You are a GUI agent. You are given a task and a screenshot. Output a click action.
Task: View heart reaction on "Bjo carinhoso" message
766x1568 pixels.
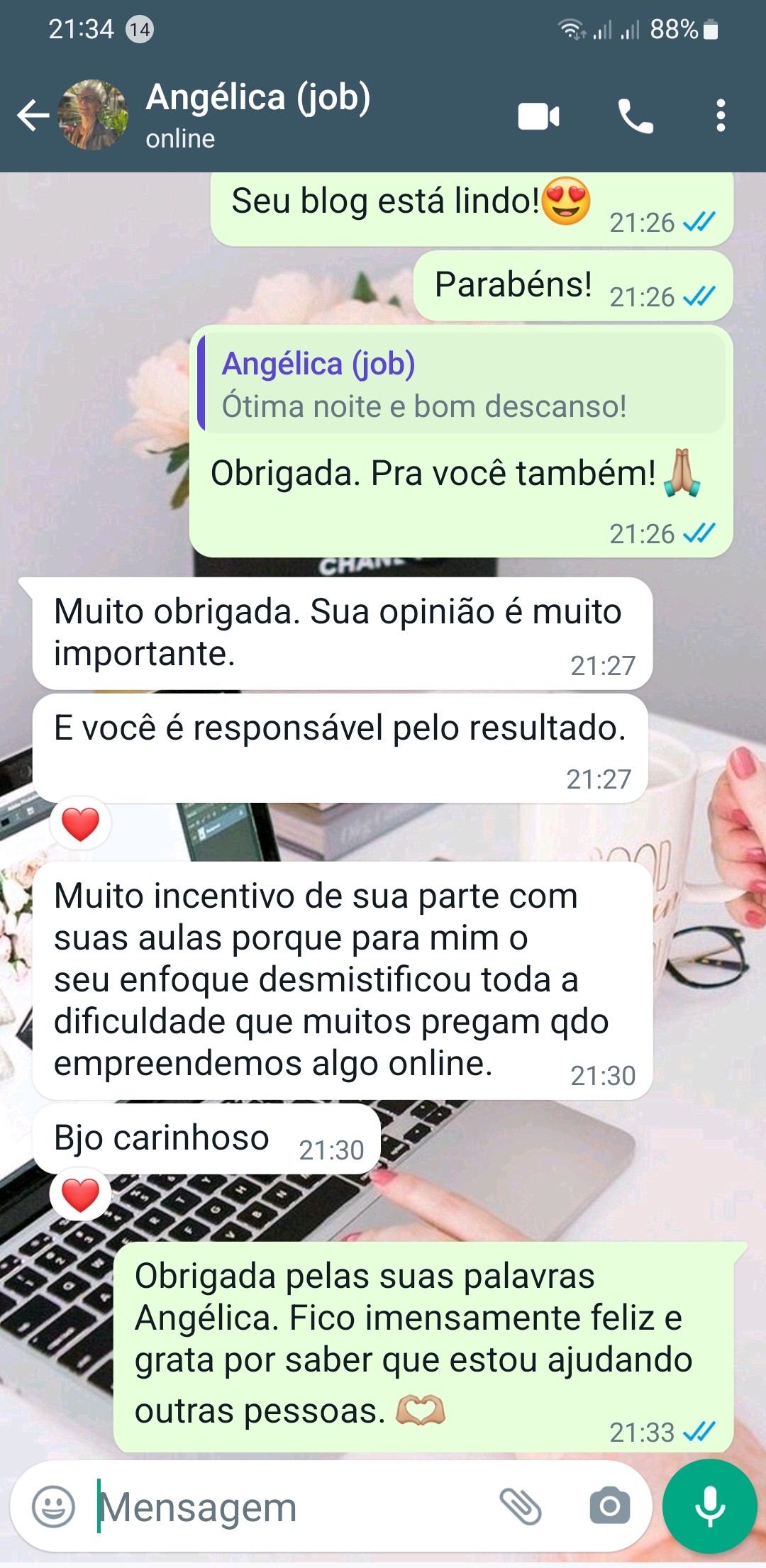point(80,1195)
